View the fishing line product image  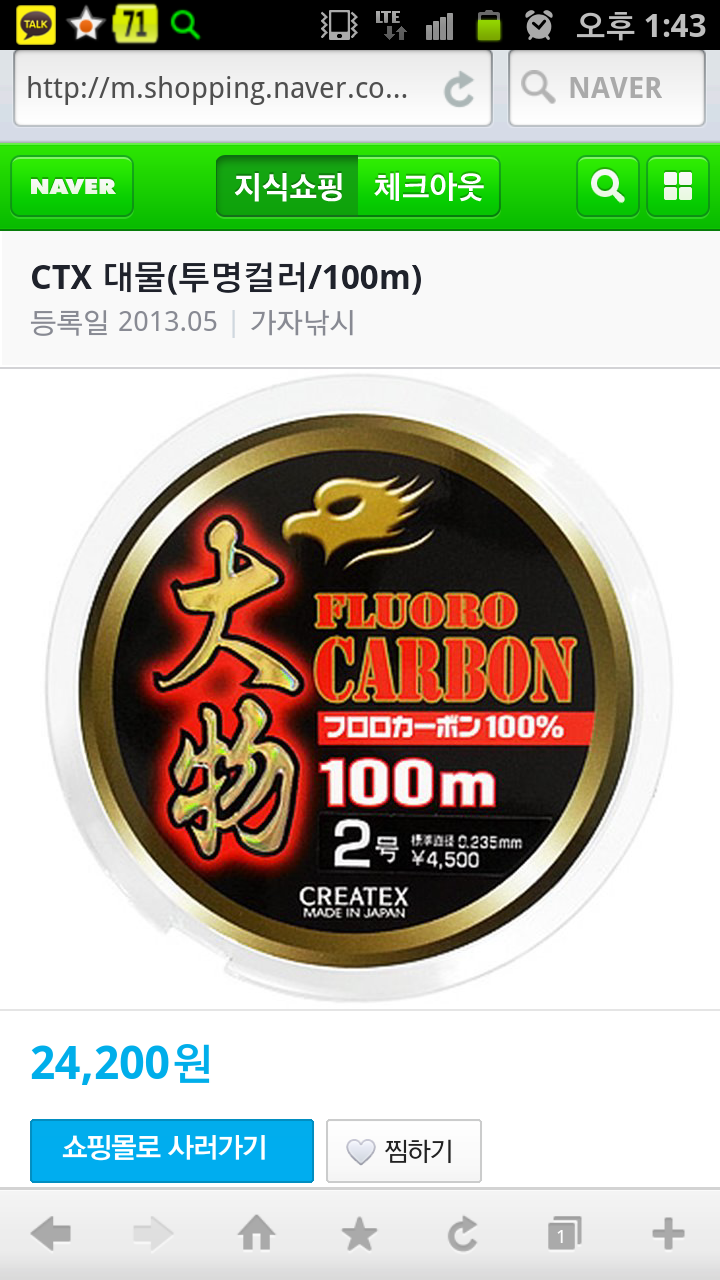pos(360,689)
